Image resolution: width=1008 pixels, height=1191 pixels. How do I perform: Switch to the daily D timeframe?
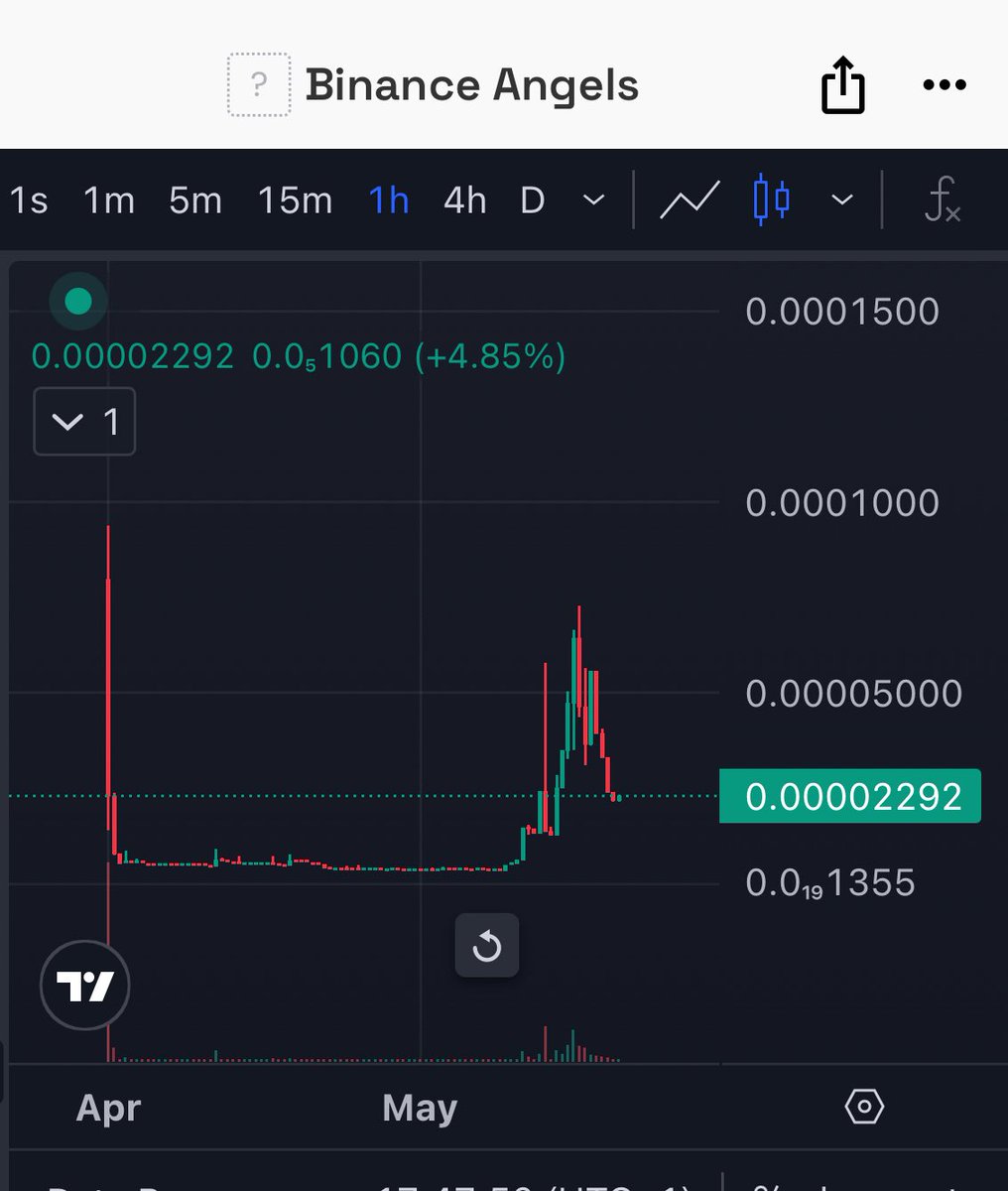[x=533, y=200]
